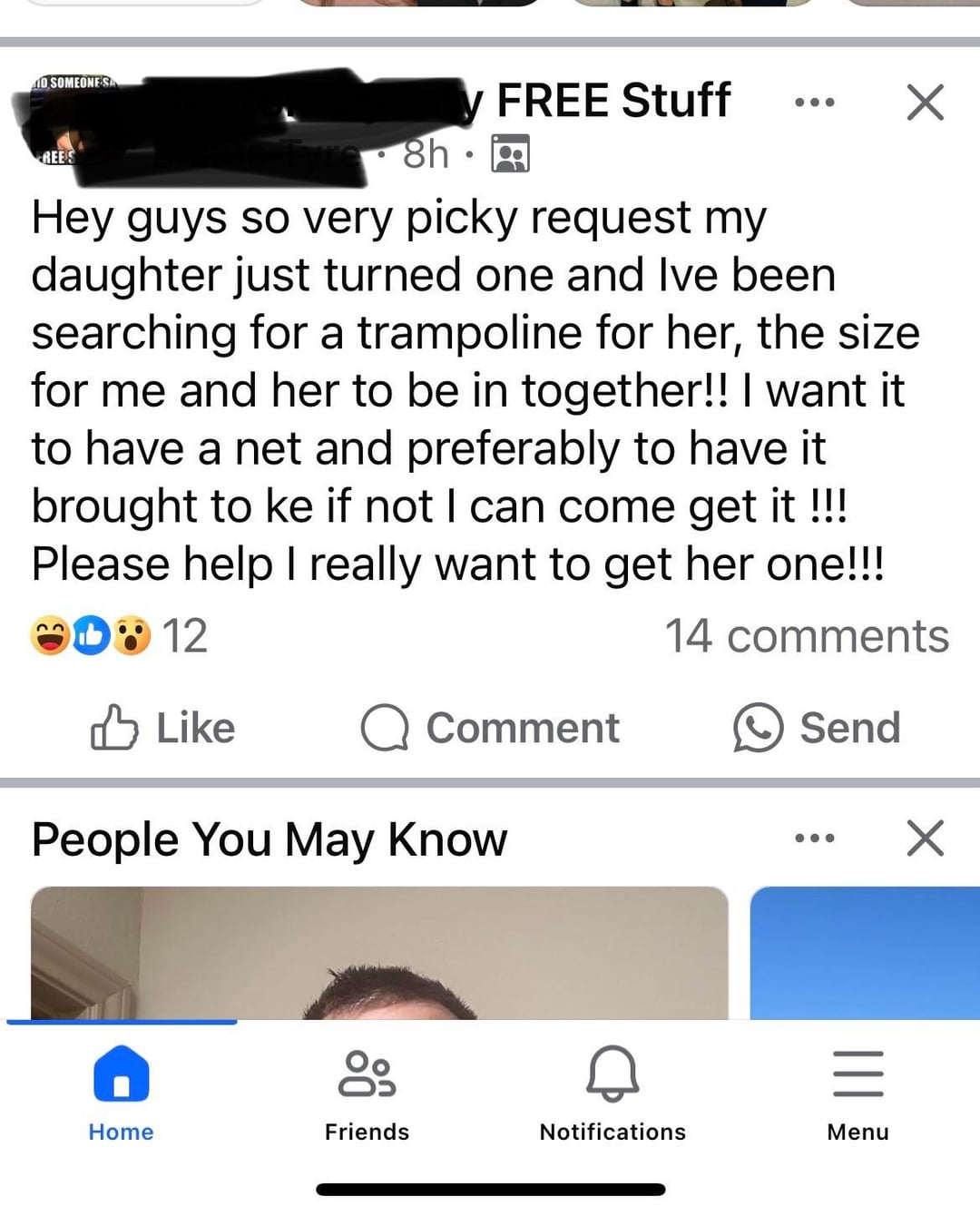Close the People You May Know section

(925, 838)
